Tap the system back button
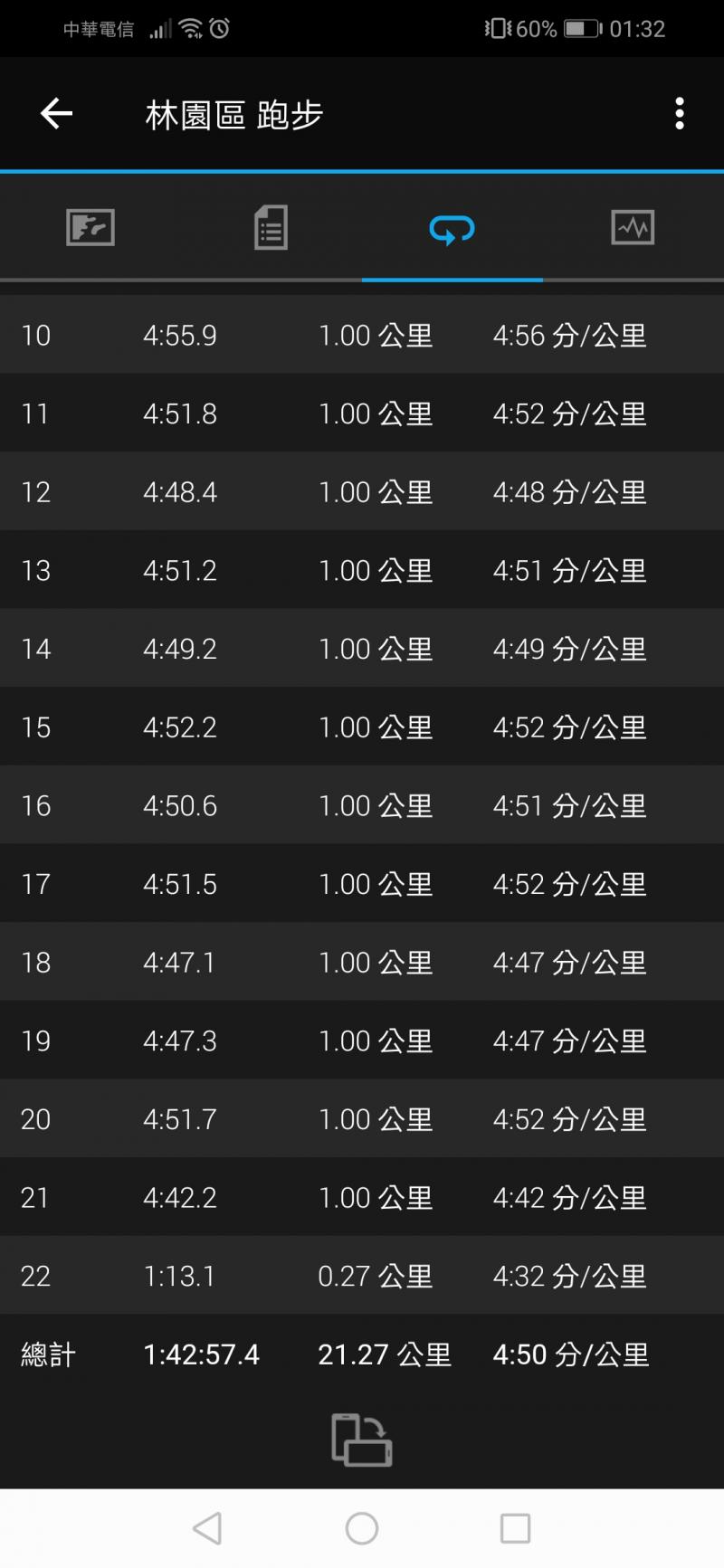 [x=207, y=1528]
